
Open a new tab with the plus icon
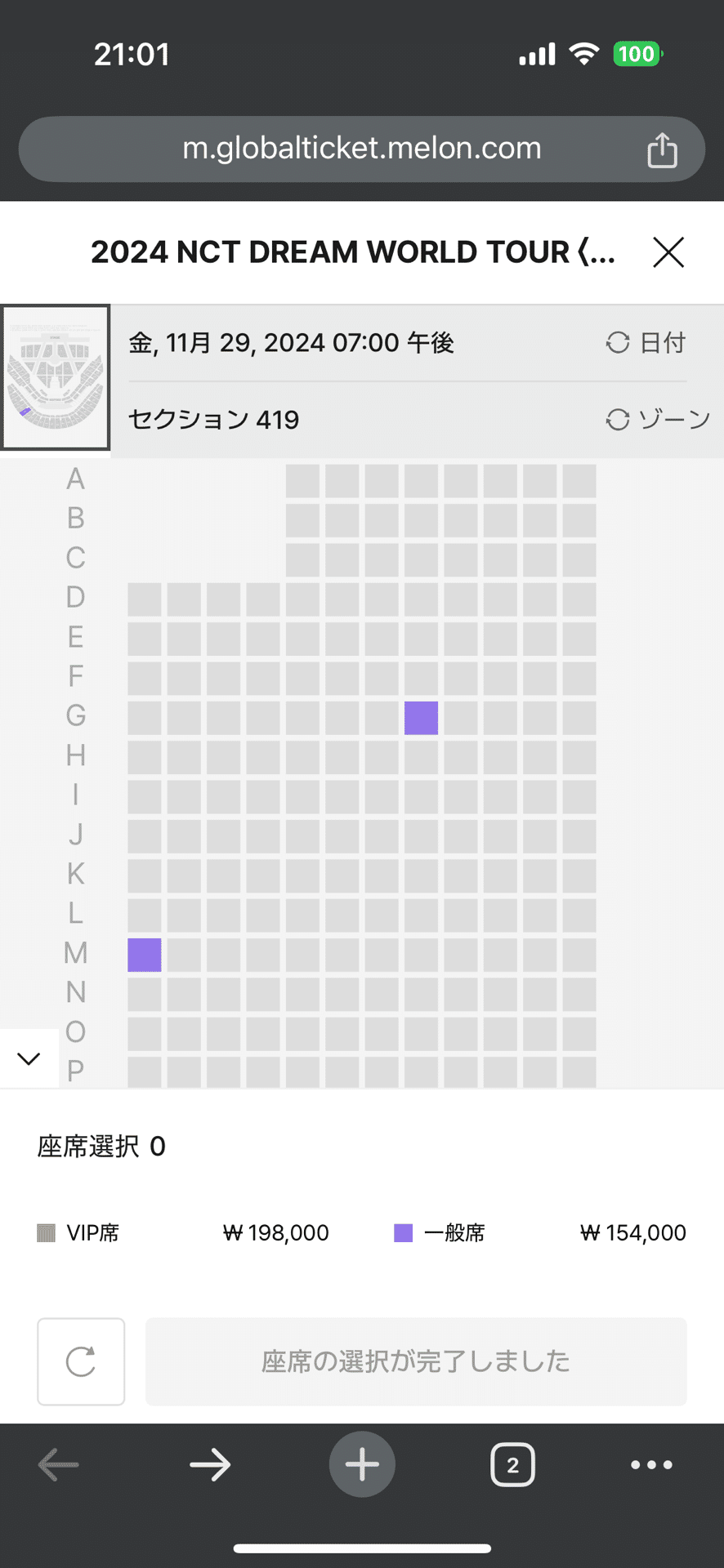coord(362,1464)
